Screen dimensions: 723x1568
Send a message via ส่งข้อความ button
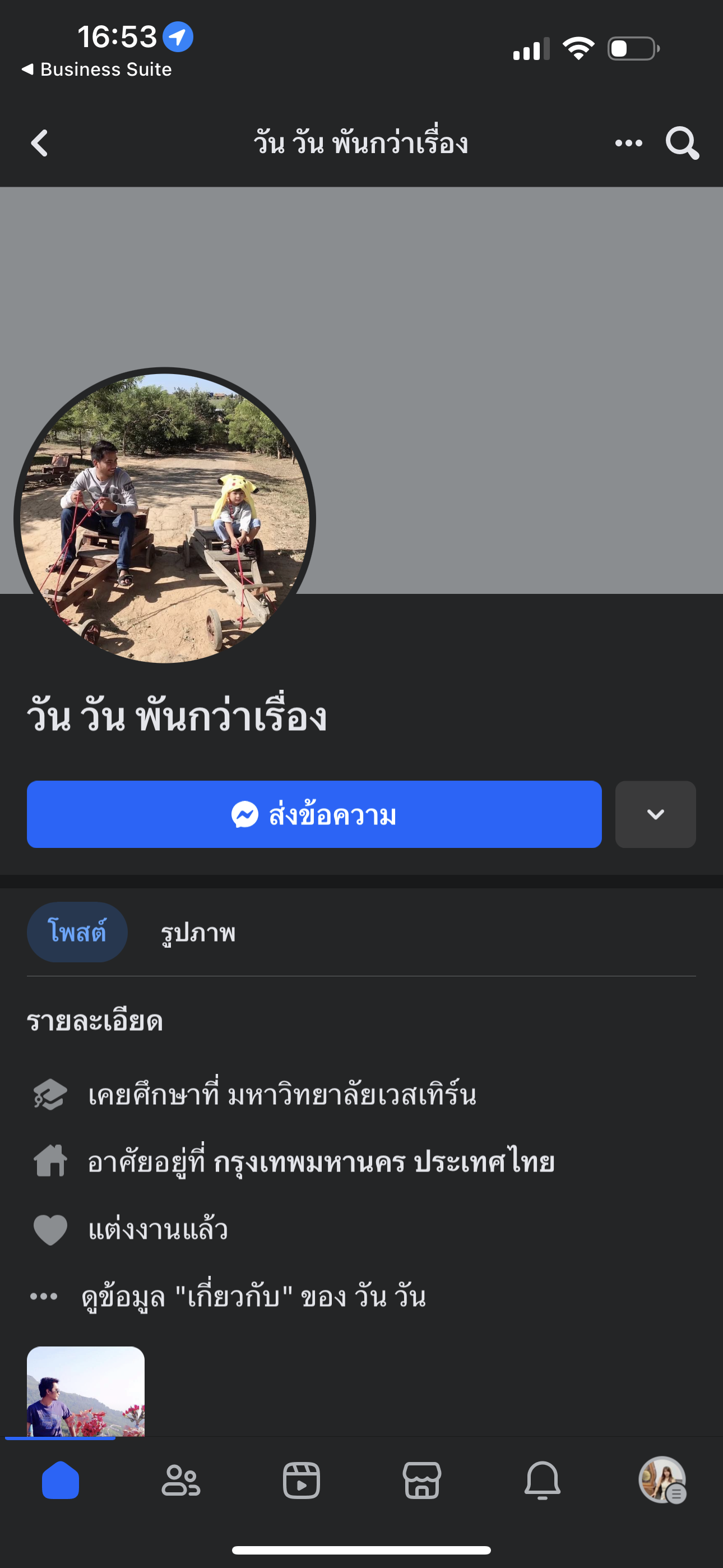(314, 814)
